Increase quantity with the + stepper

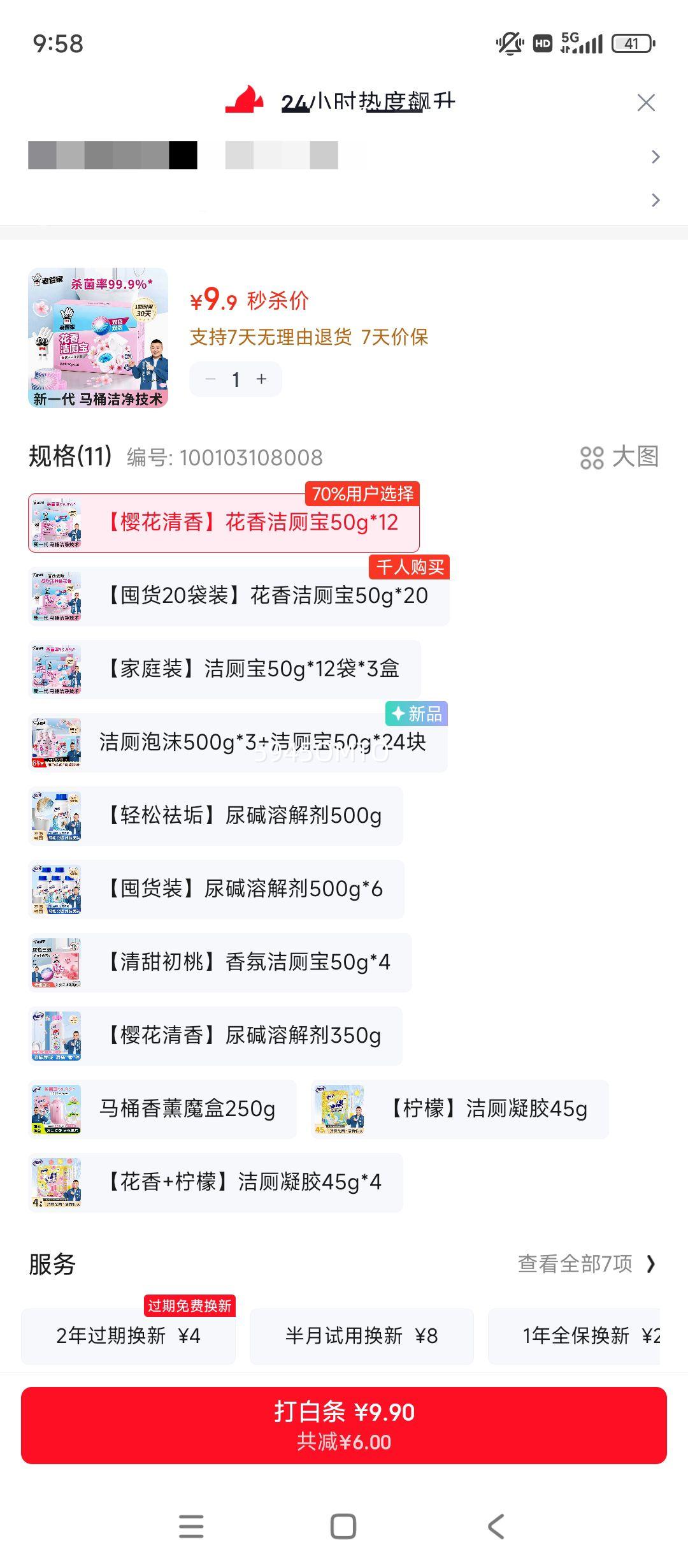point(261,379)
